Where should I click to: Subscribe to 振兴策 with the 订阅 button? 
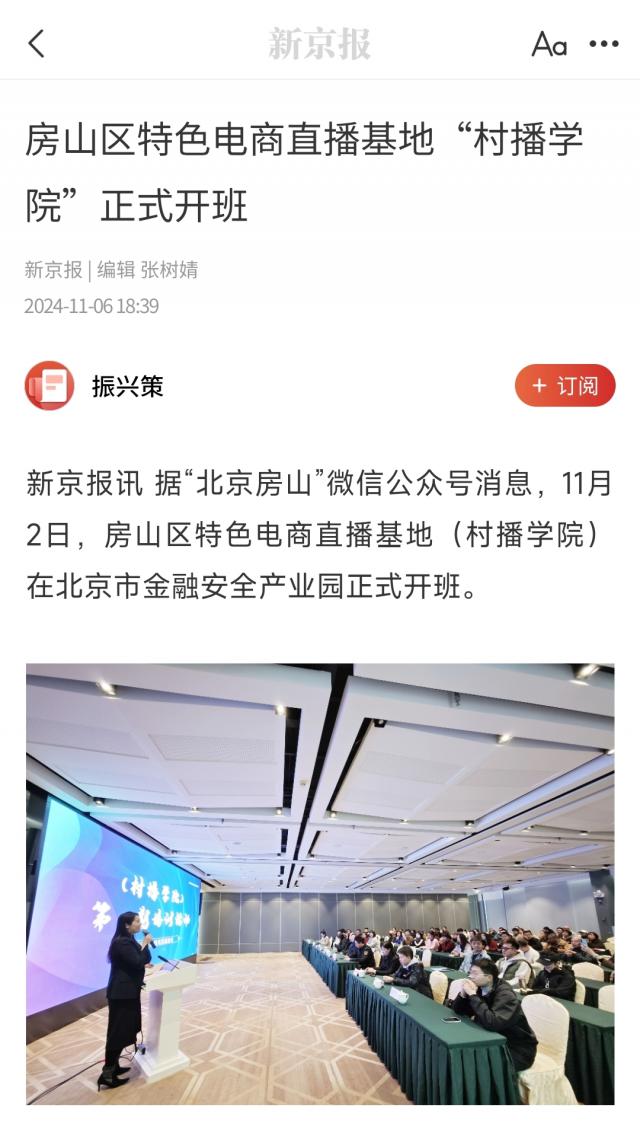pyautogui.click(x=565, y=385)
